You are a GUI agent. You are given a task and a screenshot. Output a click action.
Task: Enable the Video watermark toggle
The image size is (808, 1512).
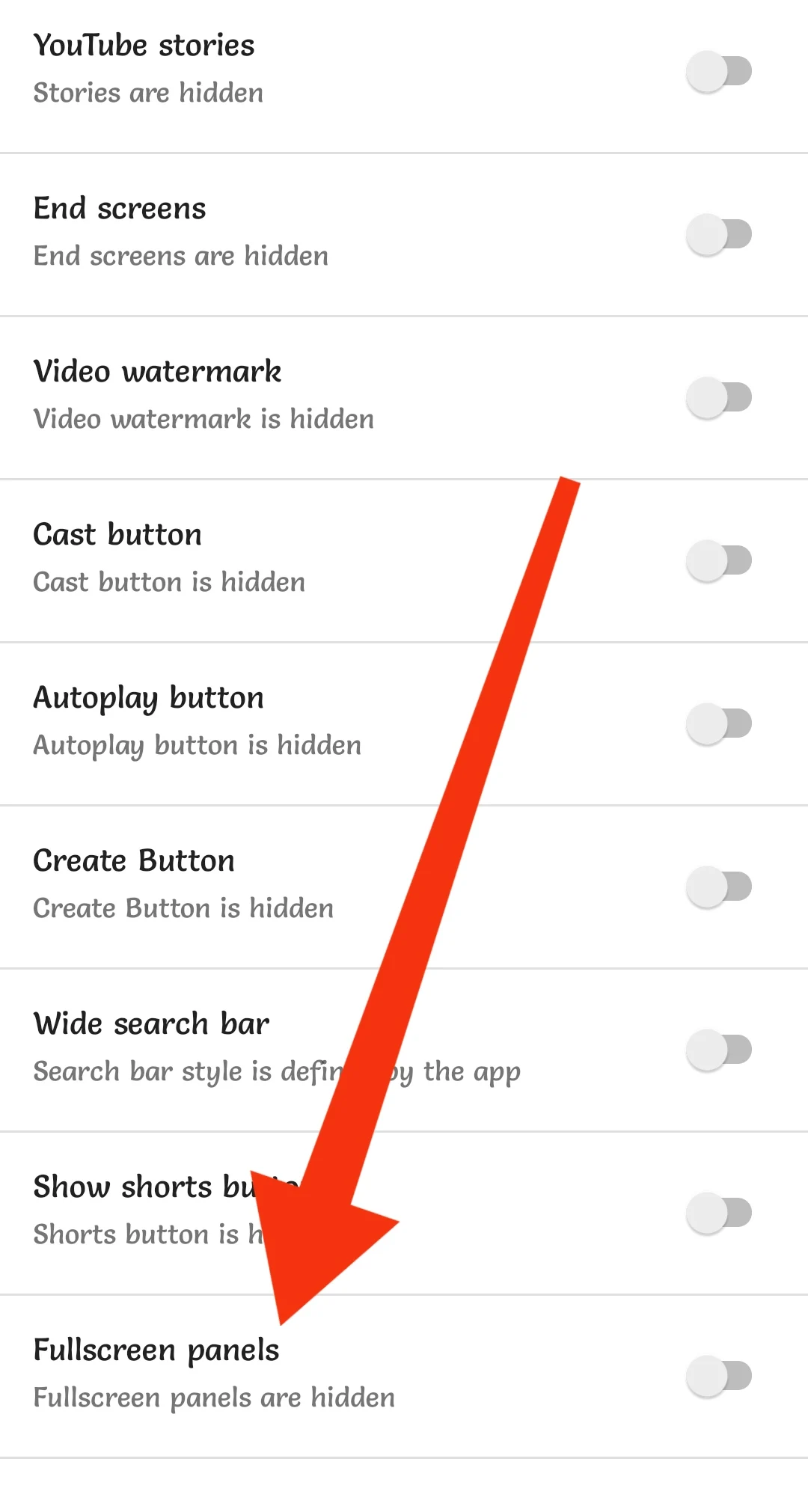click(x=718, y=397)
